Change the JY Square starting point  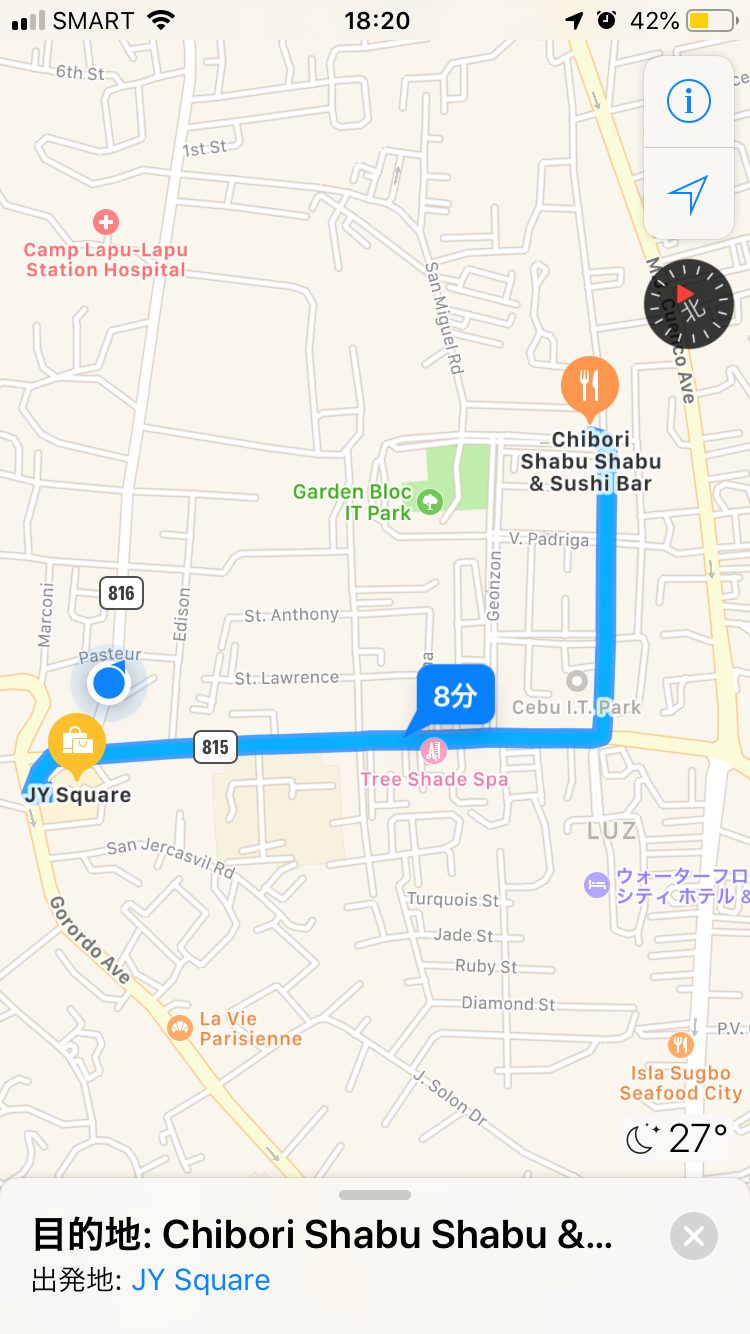201,1281
